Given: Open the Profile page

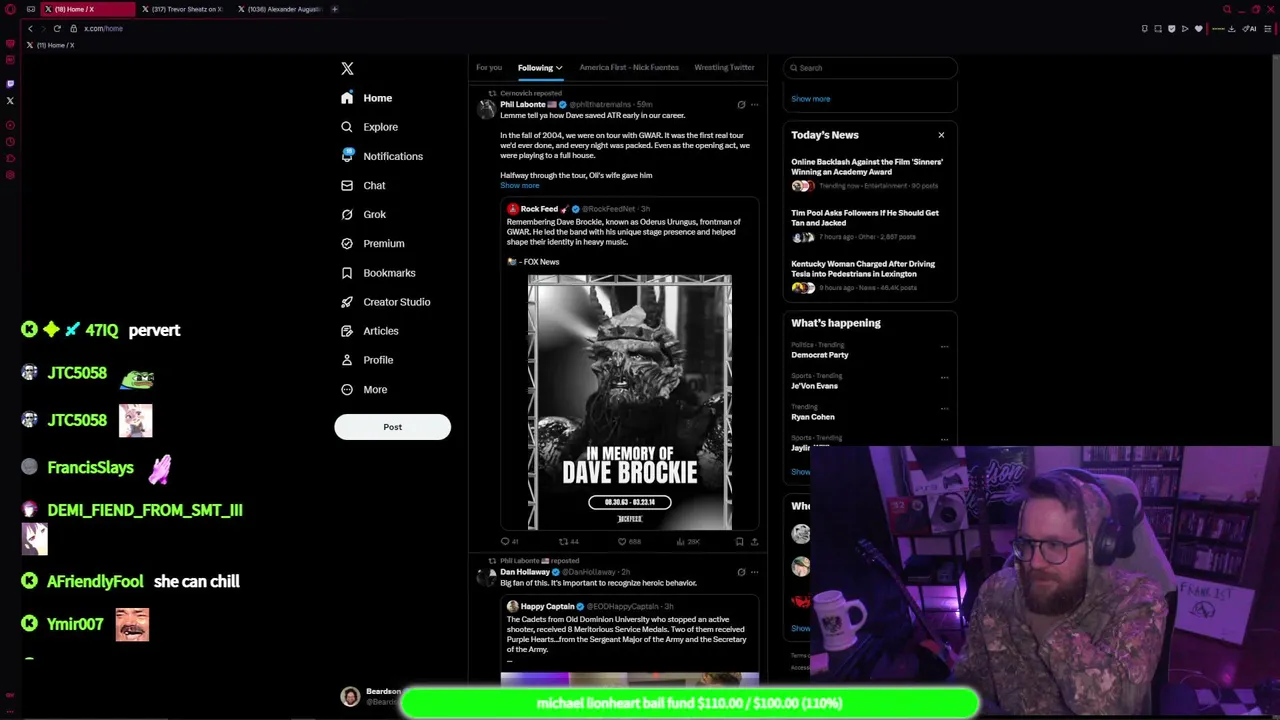Looking at the screenshot, I should pyautogui.click(x=377, y=360).
